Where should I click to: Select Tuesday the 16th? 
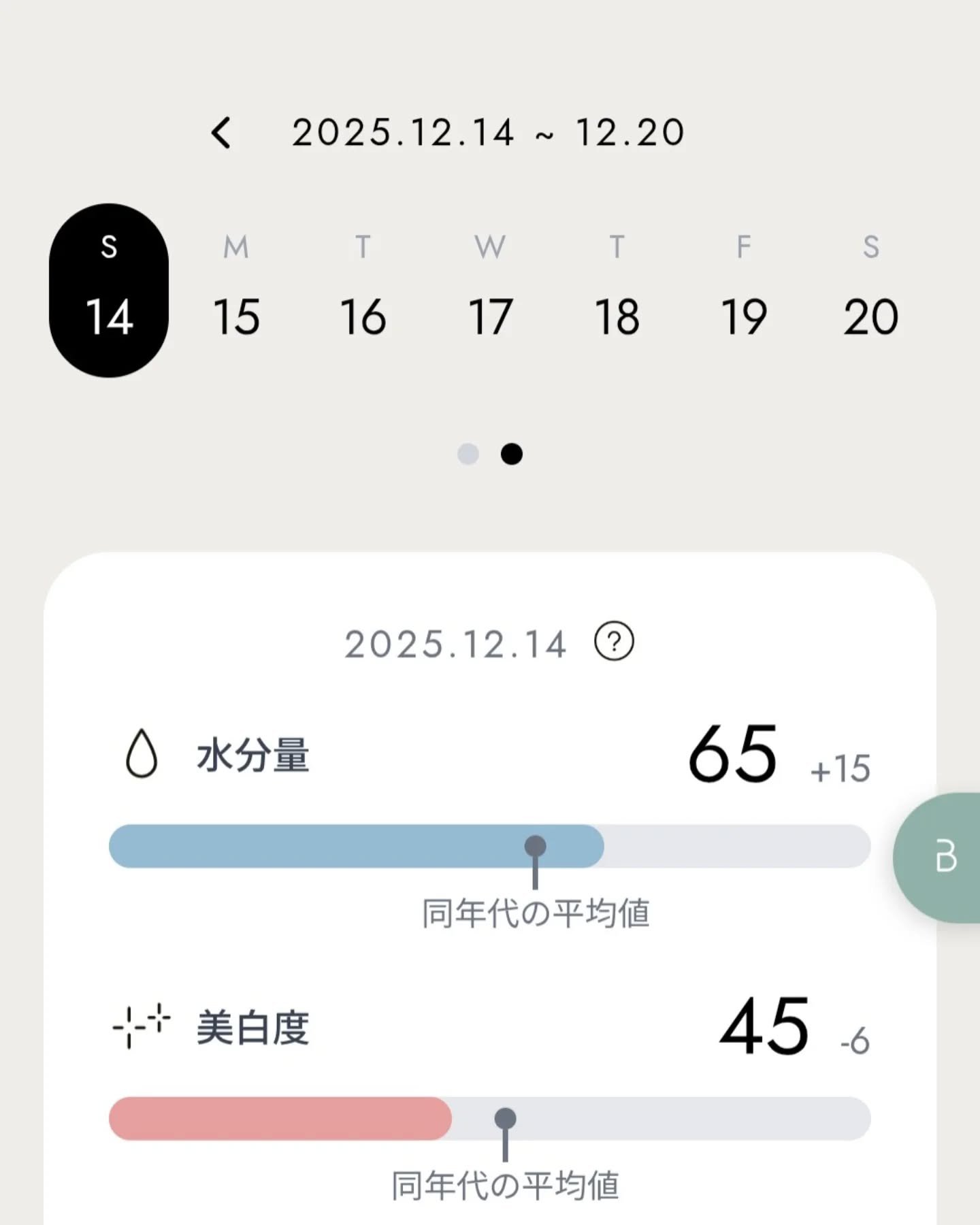[x=363, y=291]
